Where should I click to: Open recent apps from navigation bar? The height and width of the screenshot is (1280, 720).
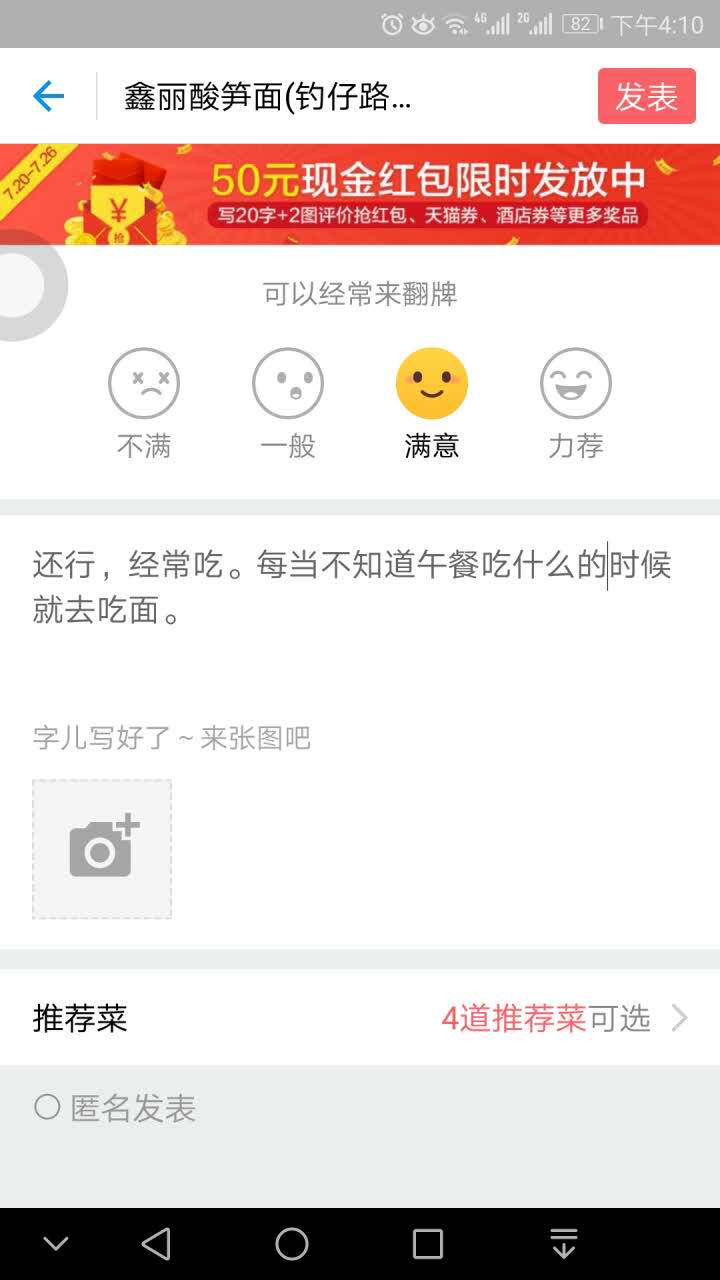click(x=428, y=1244)
